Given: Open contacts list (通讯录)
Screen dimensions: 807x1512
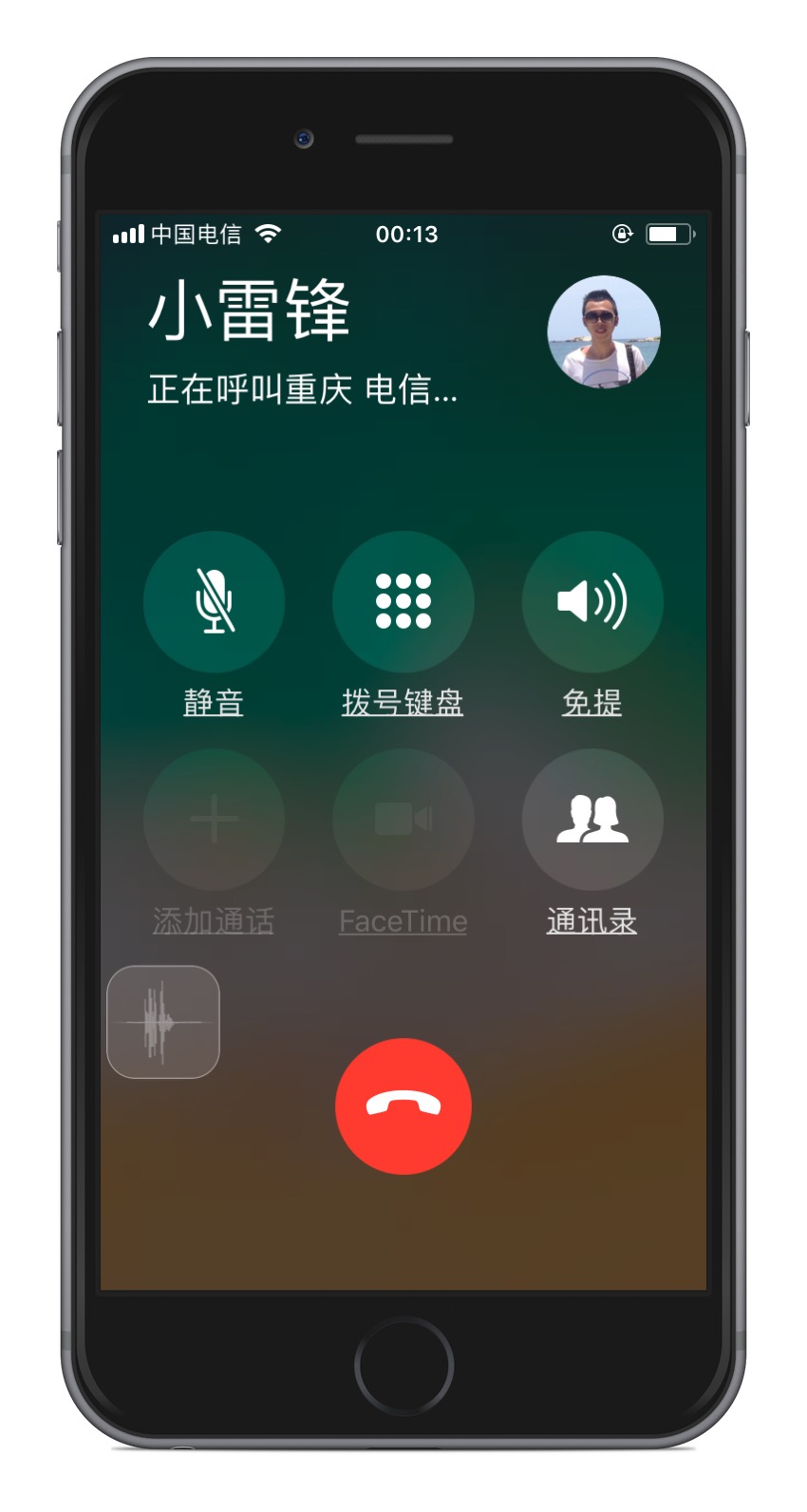Looking at the screenshot, I should pos(591,819).
